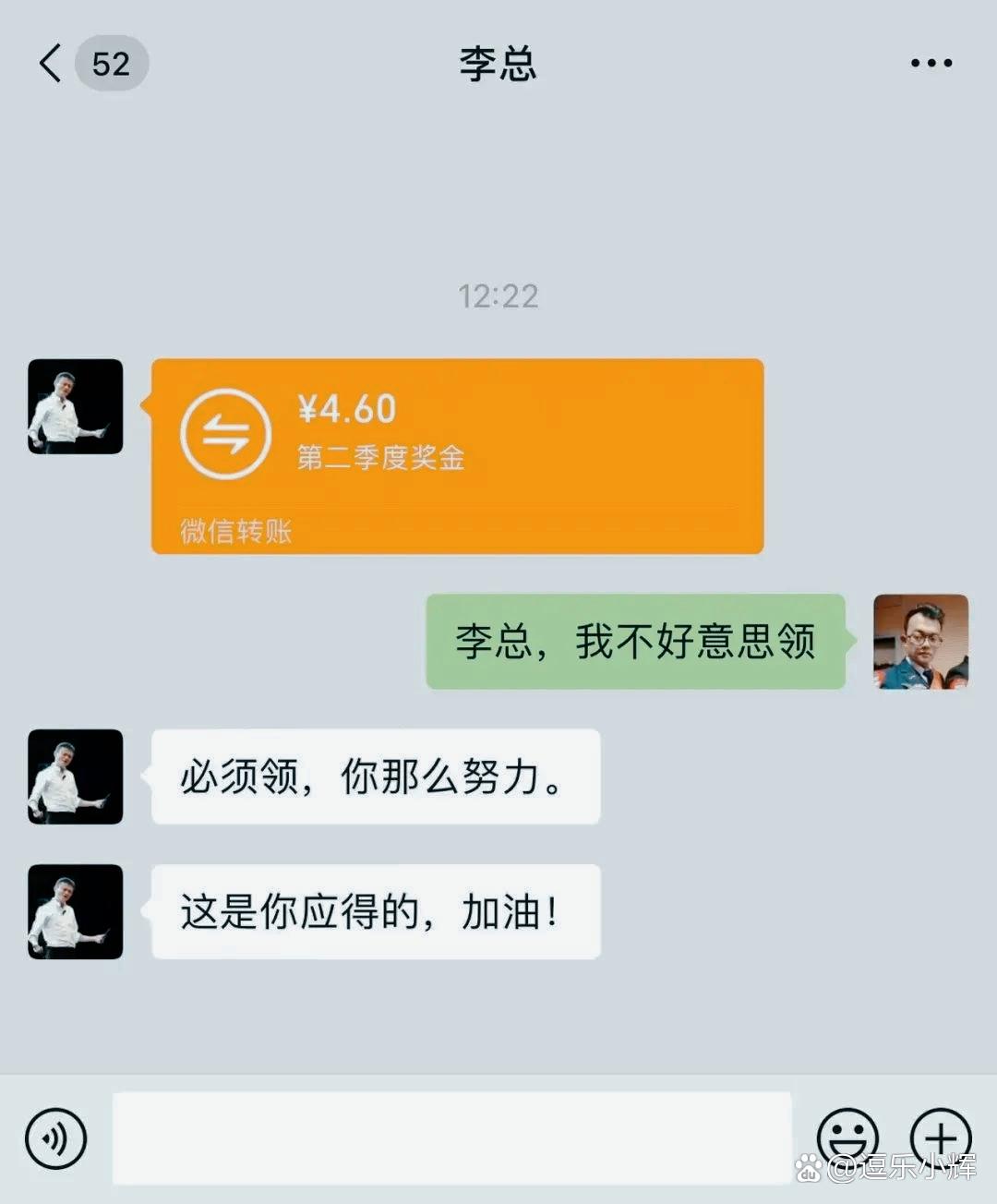The width and height of the screenshot is (997, 1204).
Task: View my own profile avatar
Action: [920, 642]
